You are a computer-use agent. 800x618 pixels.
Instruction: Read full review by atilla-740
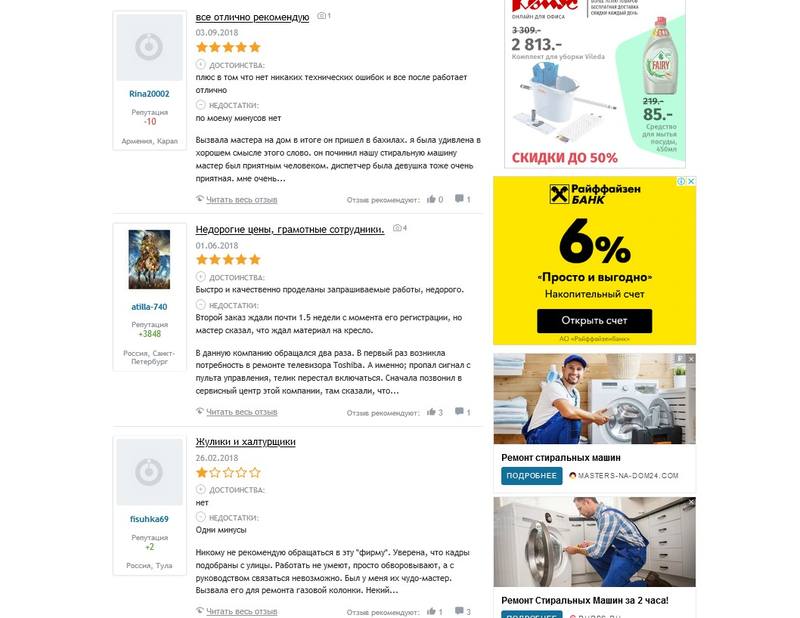pyautogui.click(x=241, y=412)
